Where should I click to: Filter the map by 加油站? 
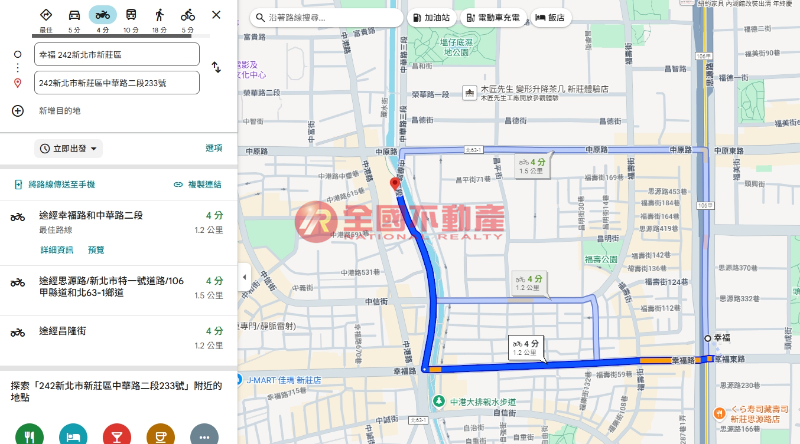pos(432,18)
